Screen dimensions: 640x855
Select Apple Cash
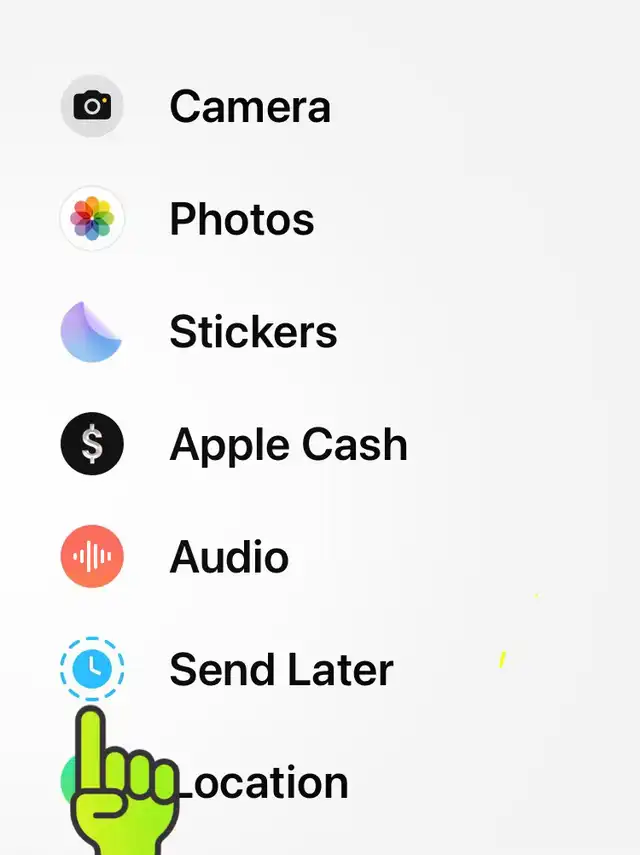(x=288, y=445)
